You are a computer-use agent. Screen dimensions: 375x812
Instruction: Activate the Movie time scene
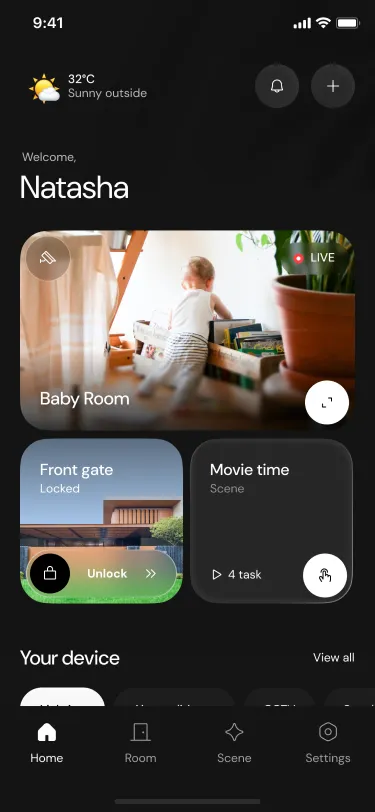325,575
